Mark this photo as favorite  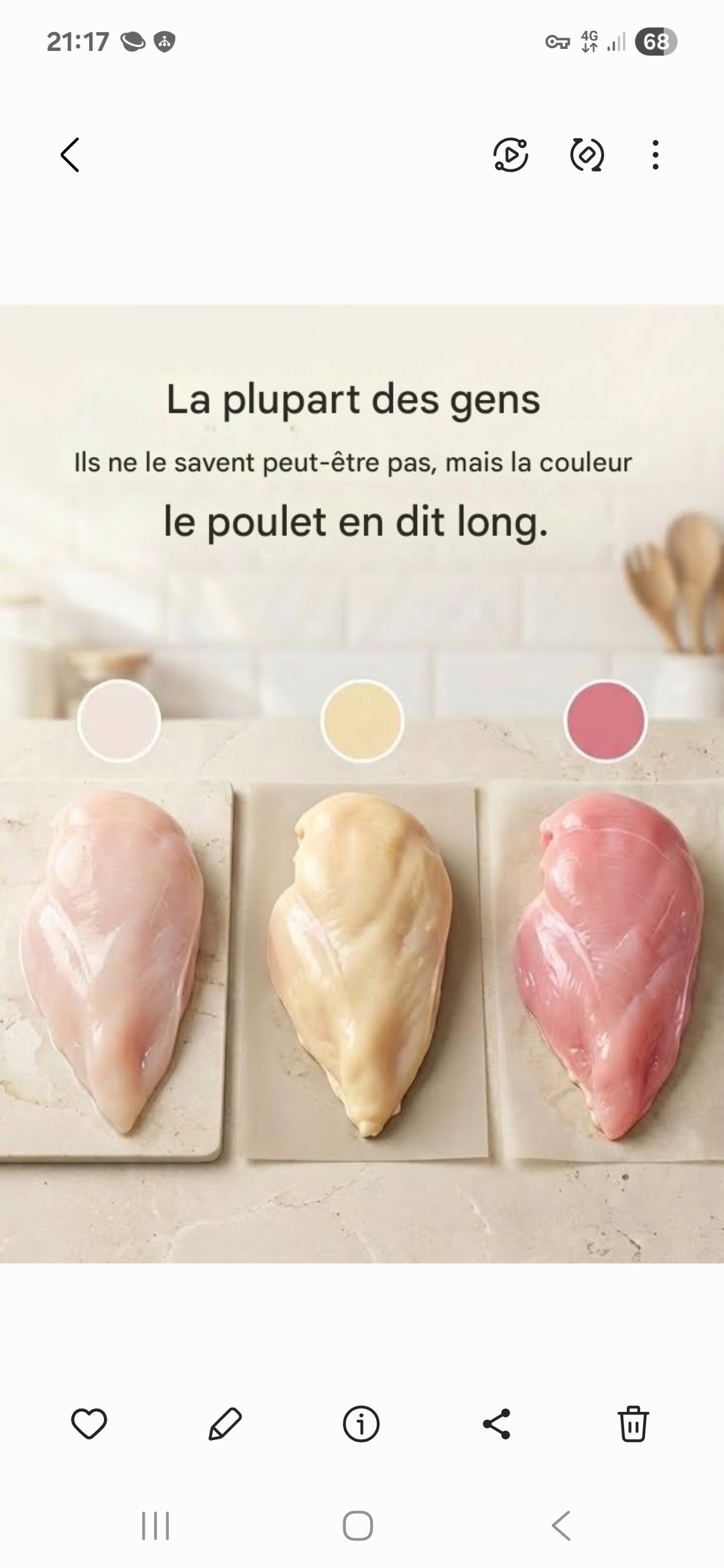pos(89,1424)
